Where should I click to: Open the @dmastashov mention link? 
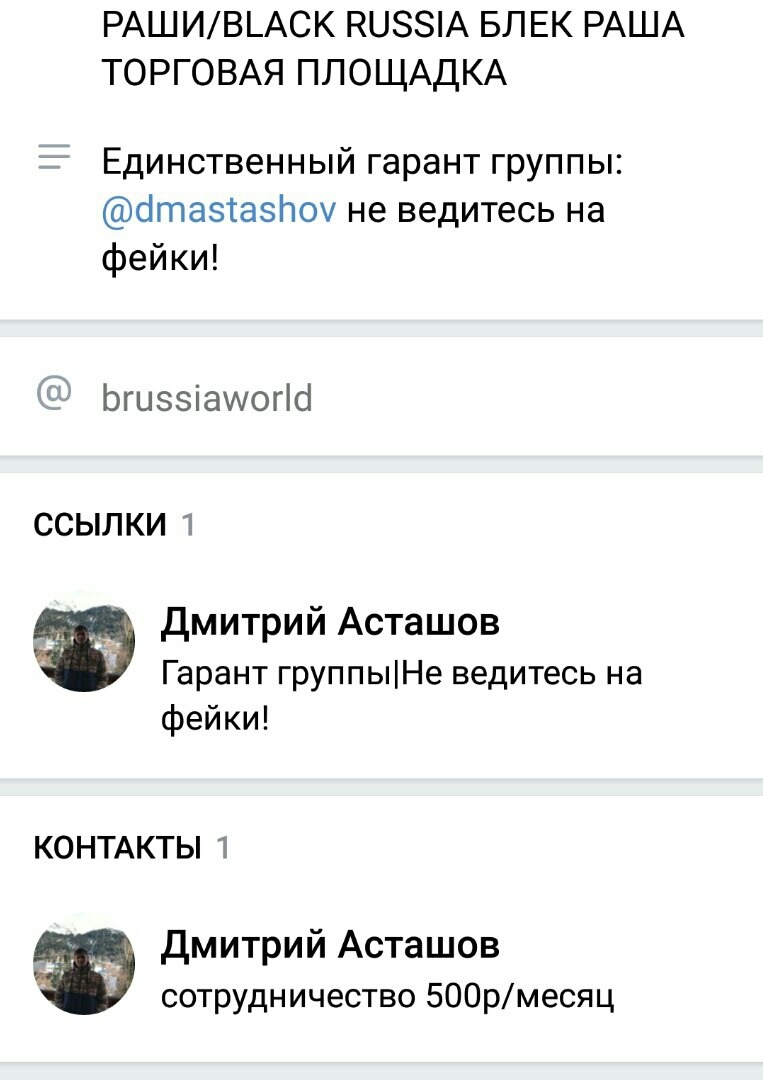coord(219,212)
